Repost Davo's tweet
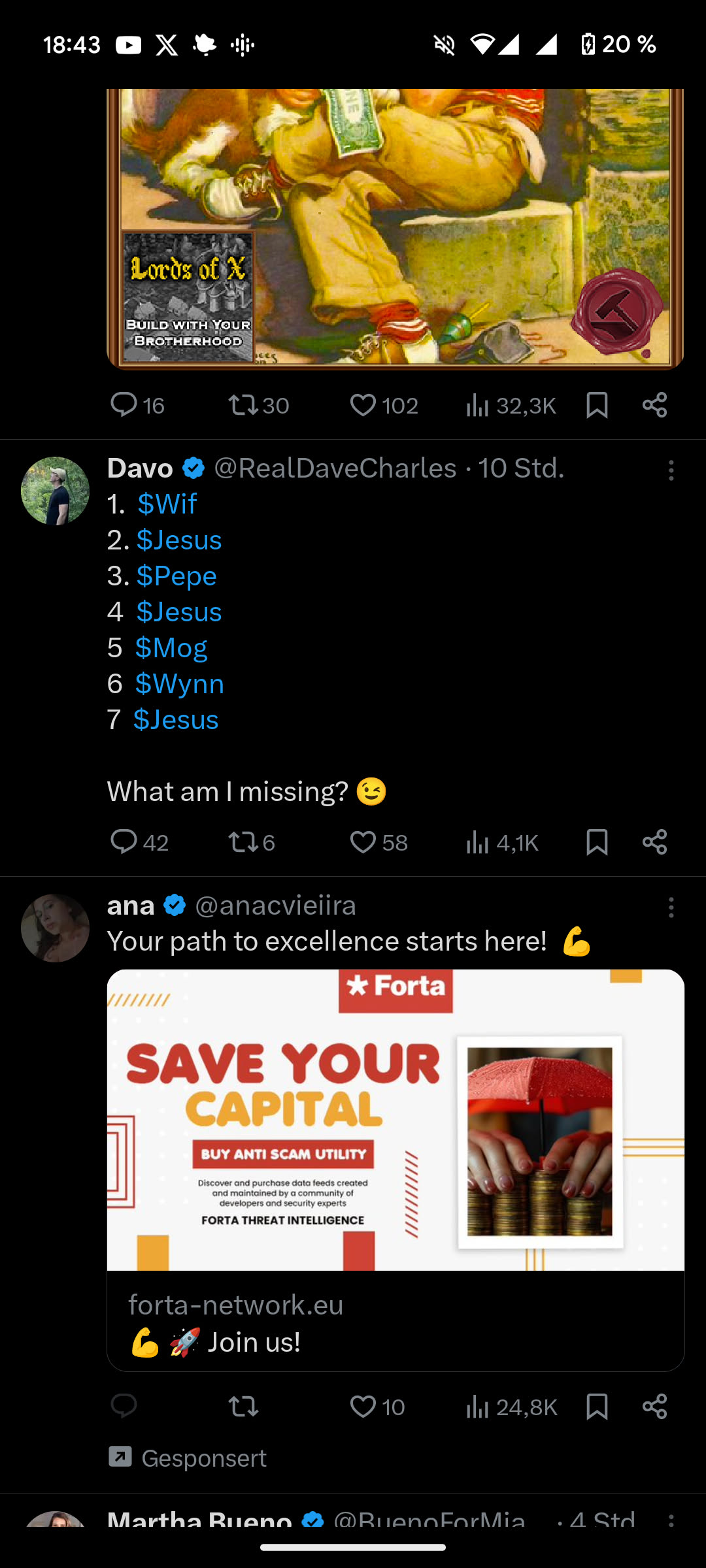Viewport: 706px width, 1568px height. pyautogui.click(x=243, y=842)
